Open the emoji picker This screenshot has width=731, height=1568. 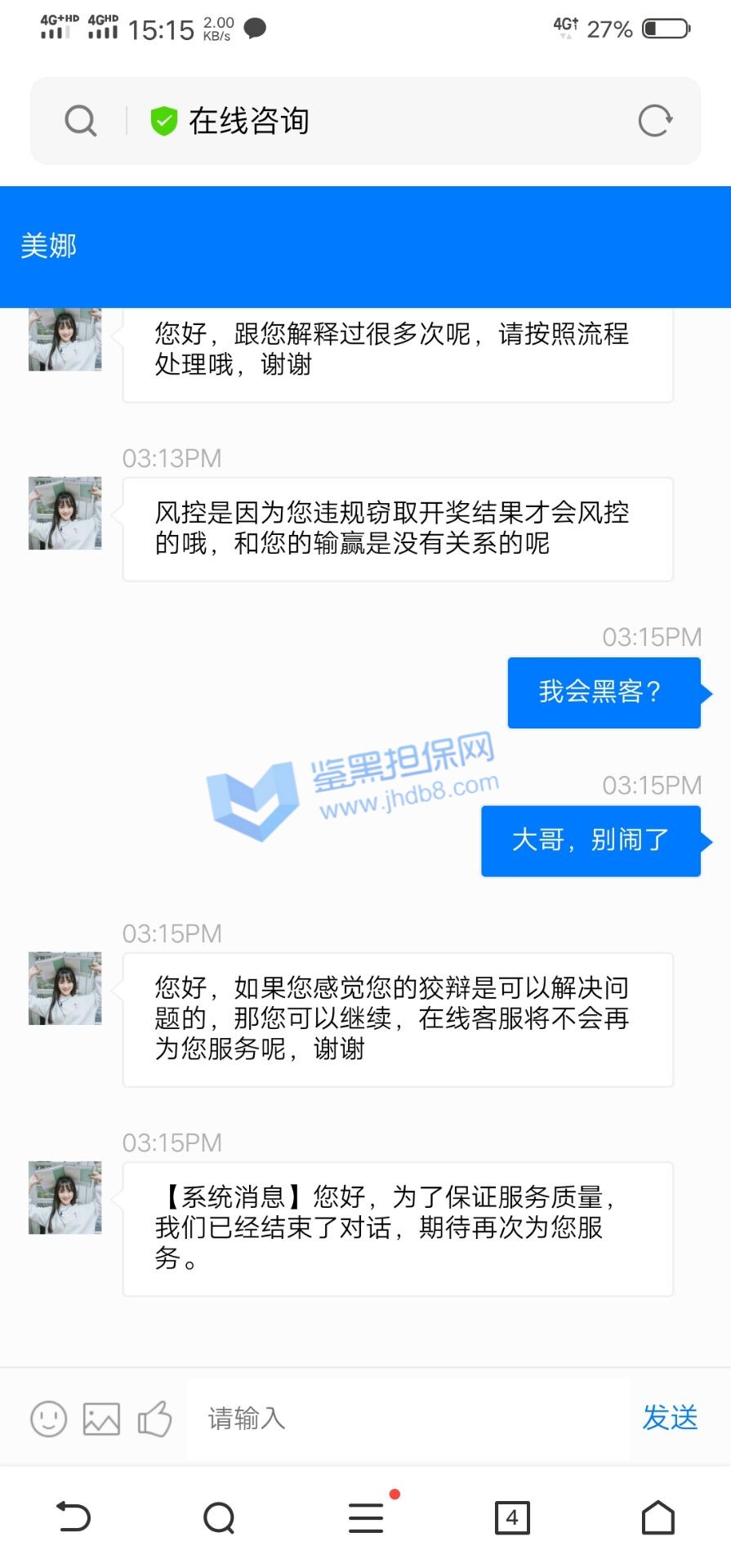(x=48, y=1419)
